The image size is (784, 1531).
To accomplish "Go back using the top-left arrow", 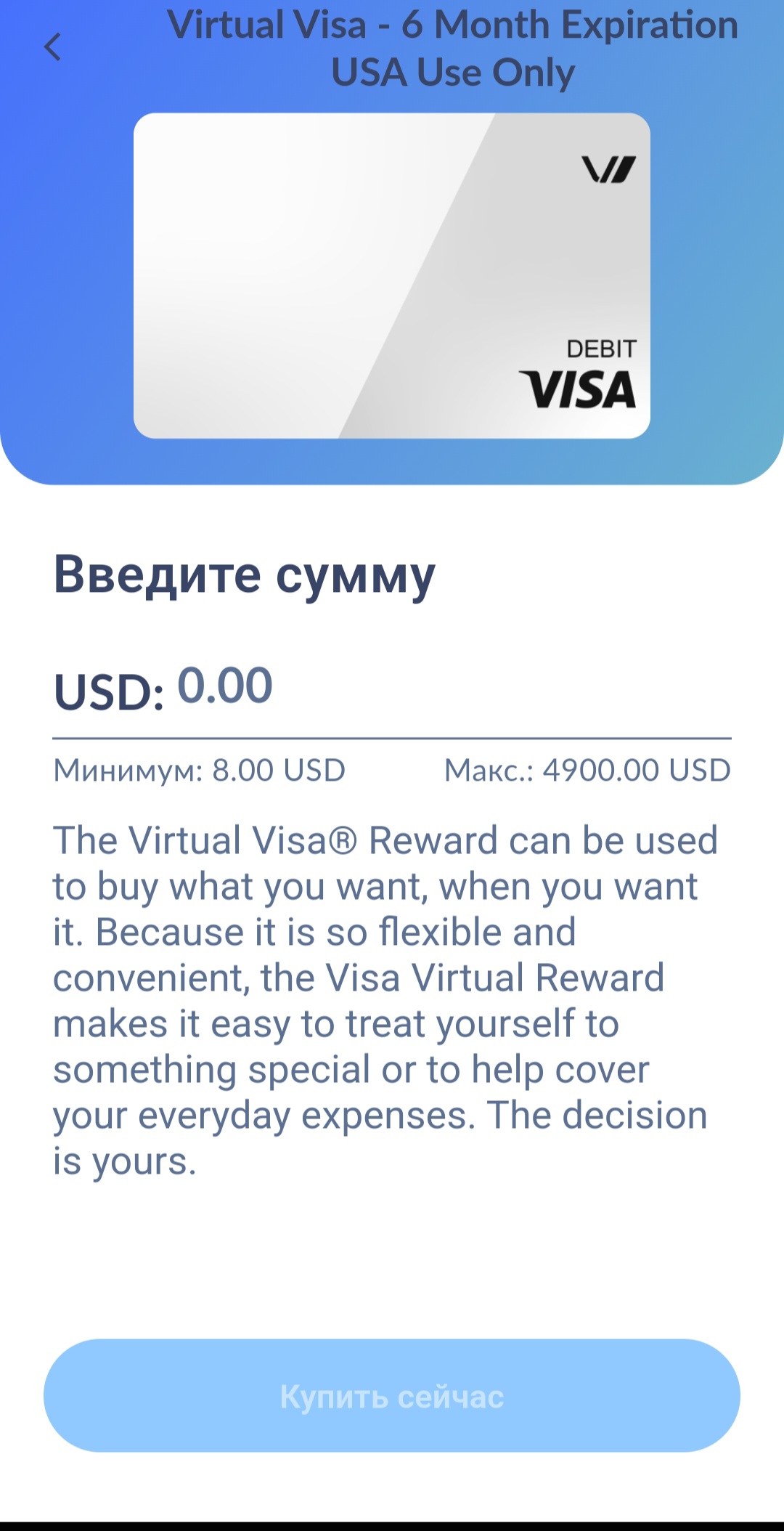I will pos(52,47).
